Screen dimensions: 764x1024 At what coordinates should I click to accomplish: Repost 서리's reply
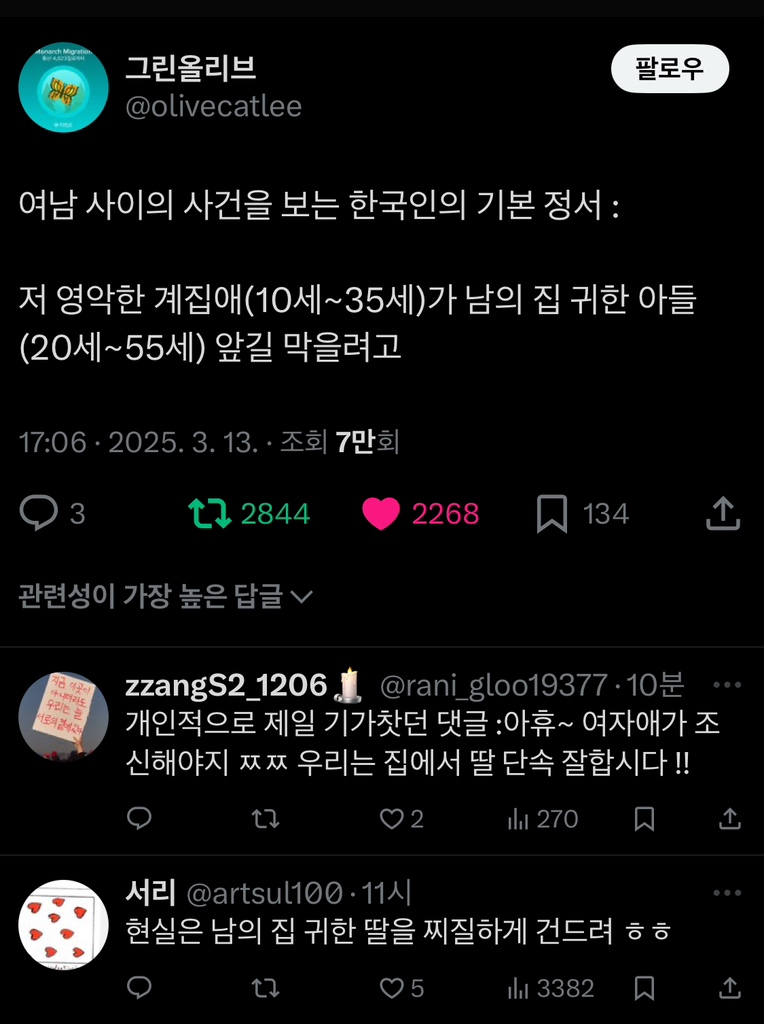pos(265,988)
